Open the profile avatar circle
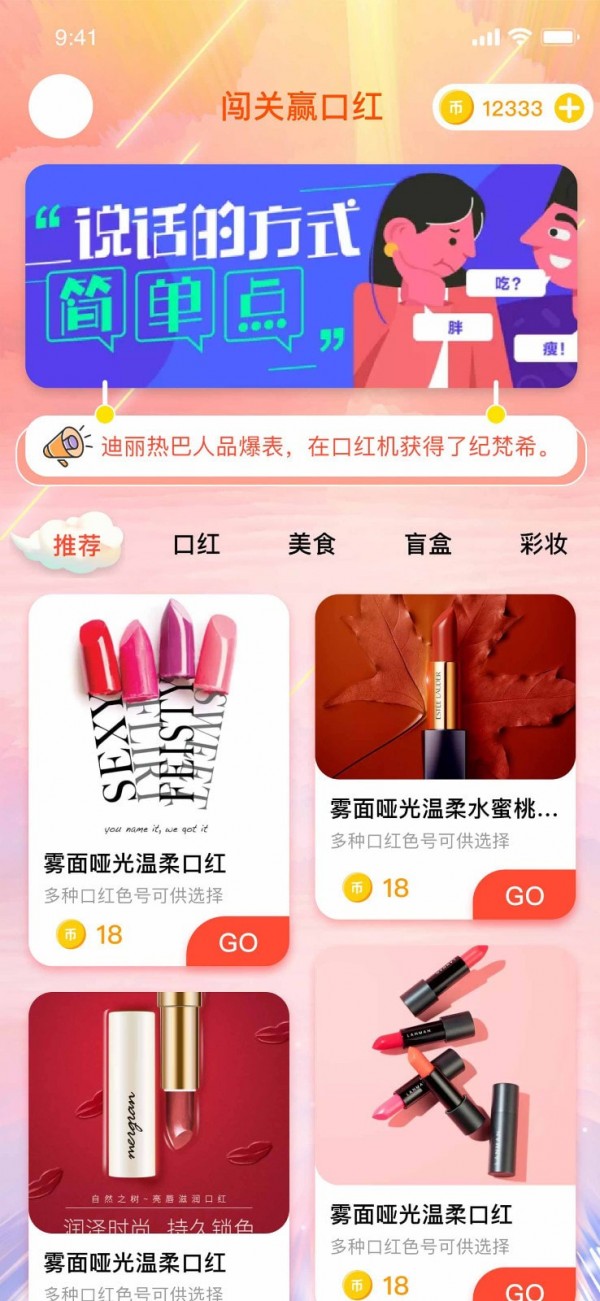This screenshot has height=1301, width=600. point(61,106)
